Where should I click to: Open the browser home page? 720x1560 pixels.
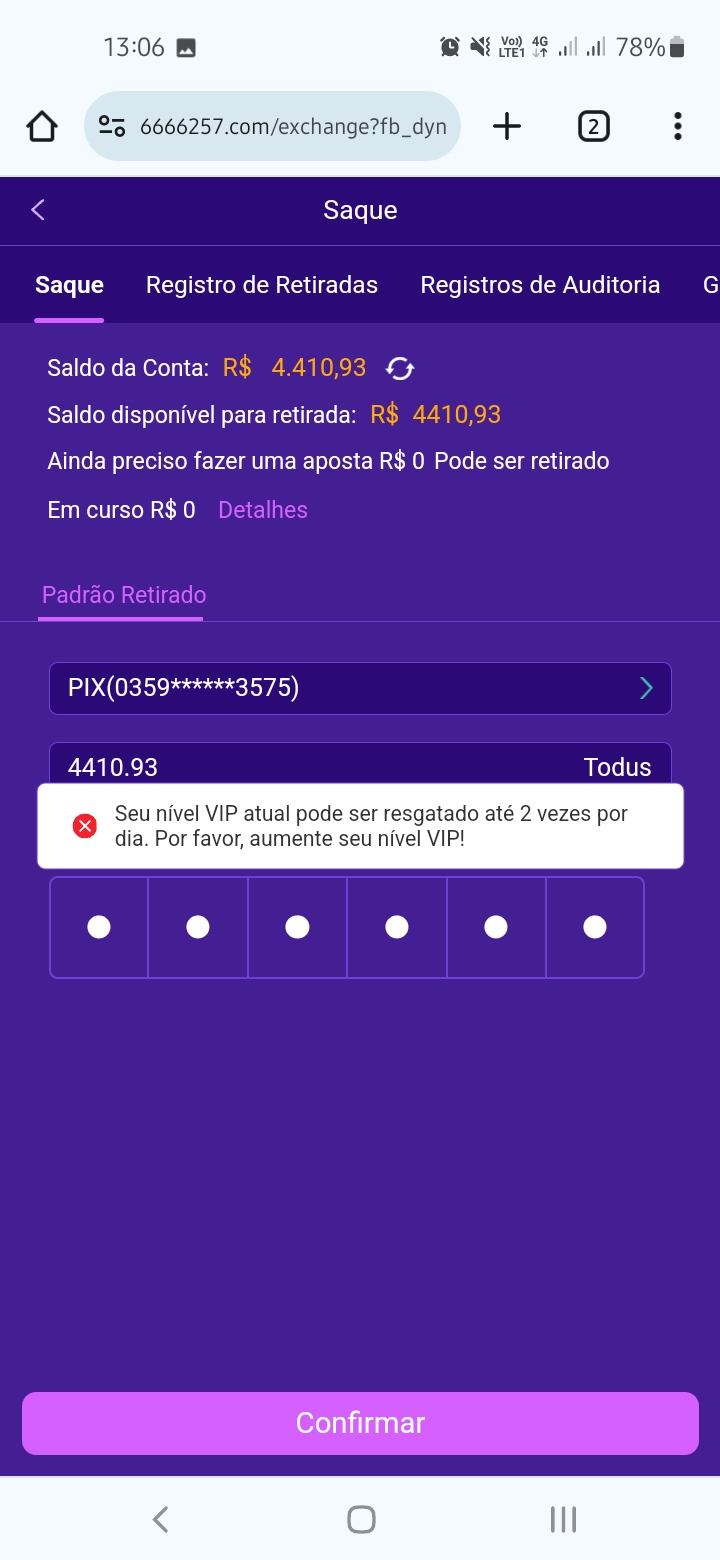42,127
